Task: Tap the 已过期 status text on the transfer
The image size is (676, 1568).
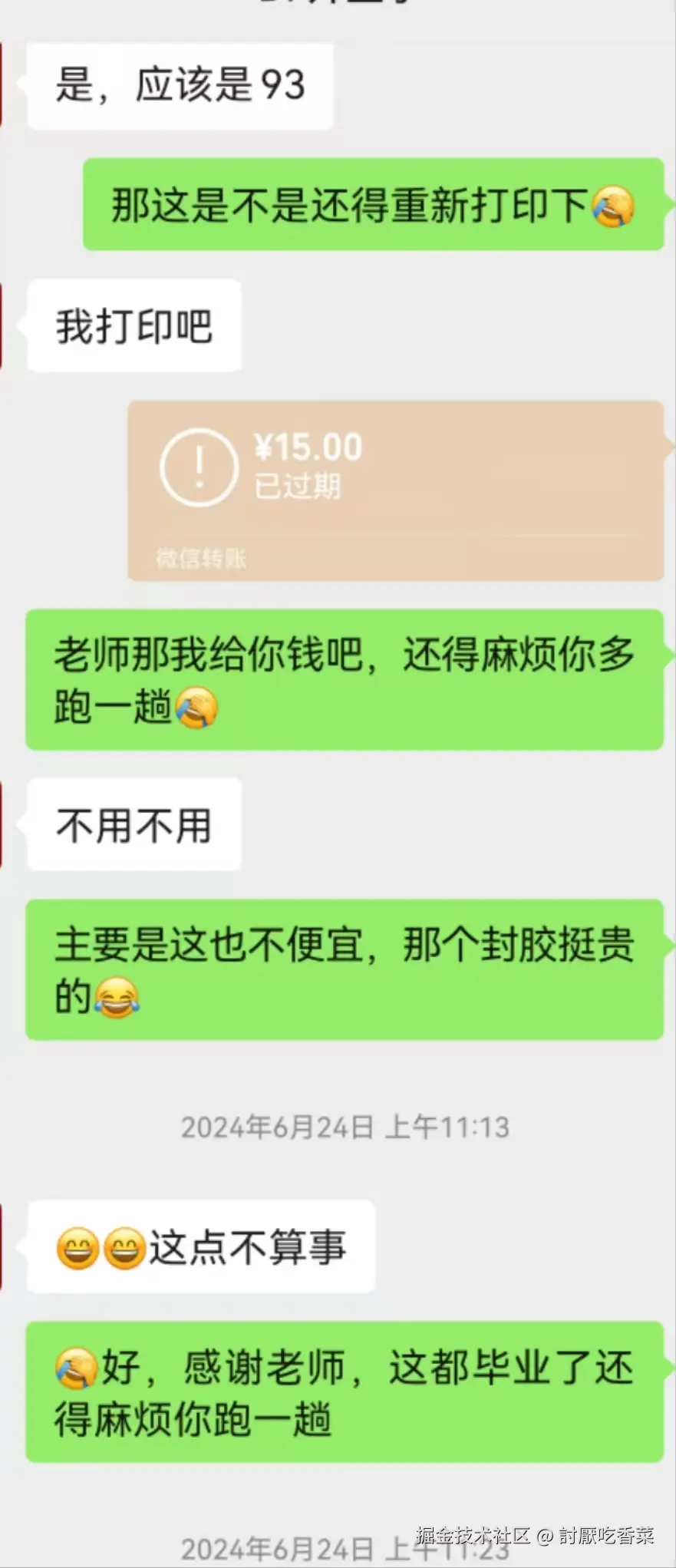Action: click(x=295, y=486)
